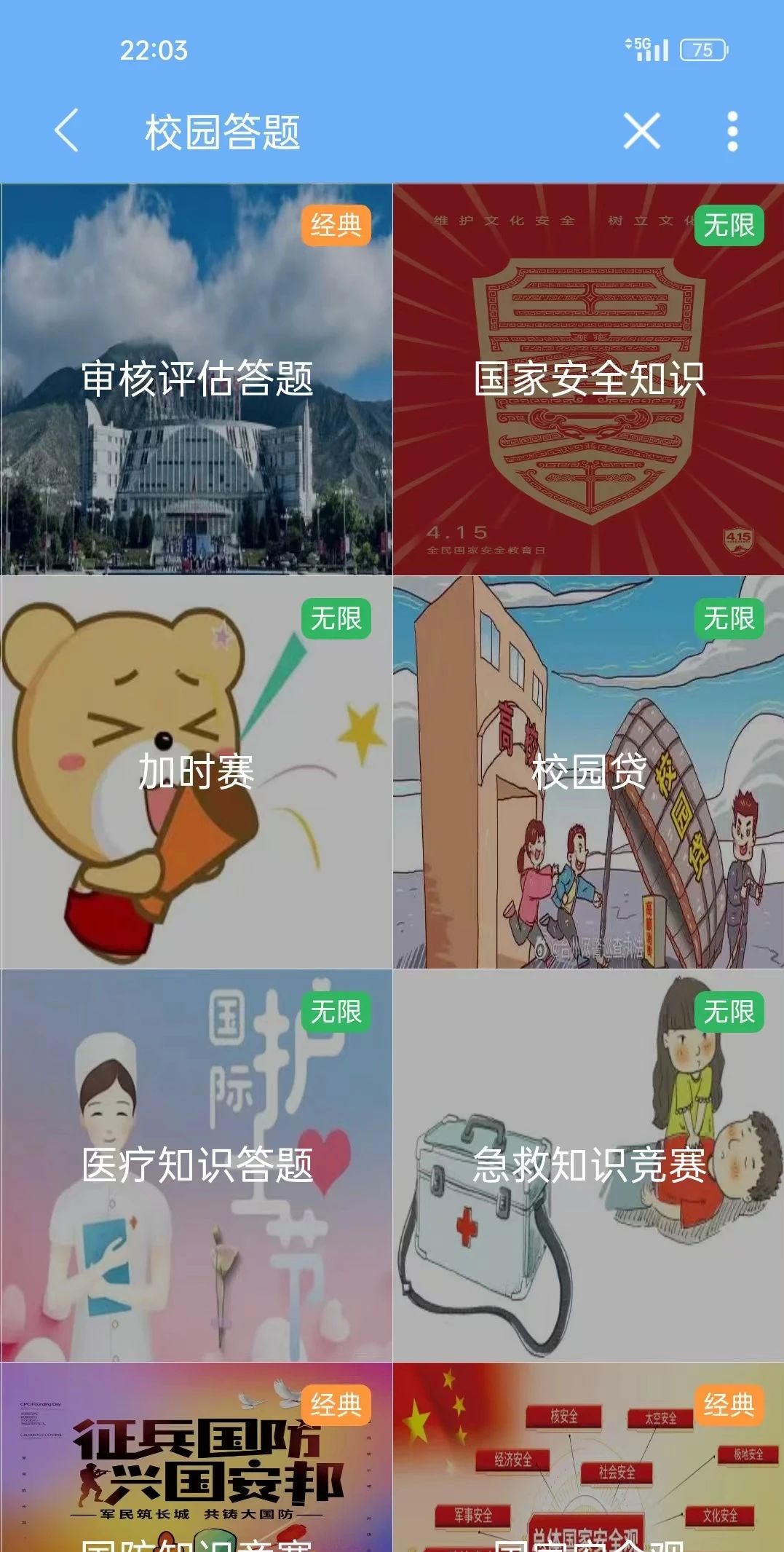Open the 校园贷 quiz tile
This screenshot has height=1552, width=784.
coord(589,772)
